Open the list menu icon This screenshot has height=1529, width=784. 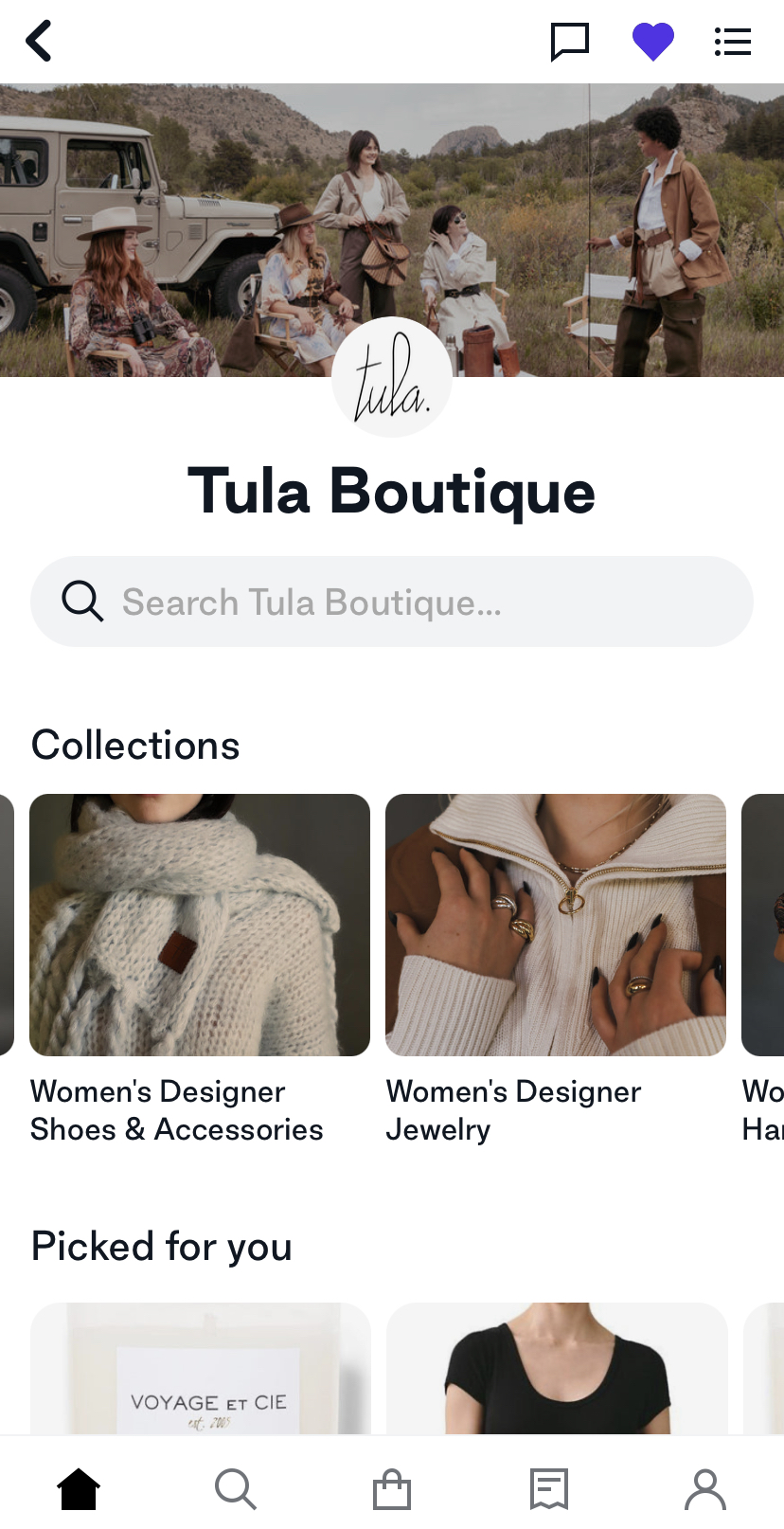(733, 42)
